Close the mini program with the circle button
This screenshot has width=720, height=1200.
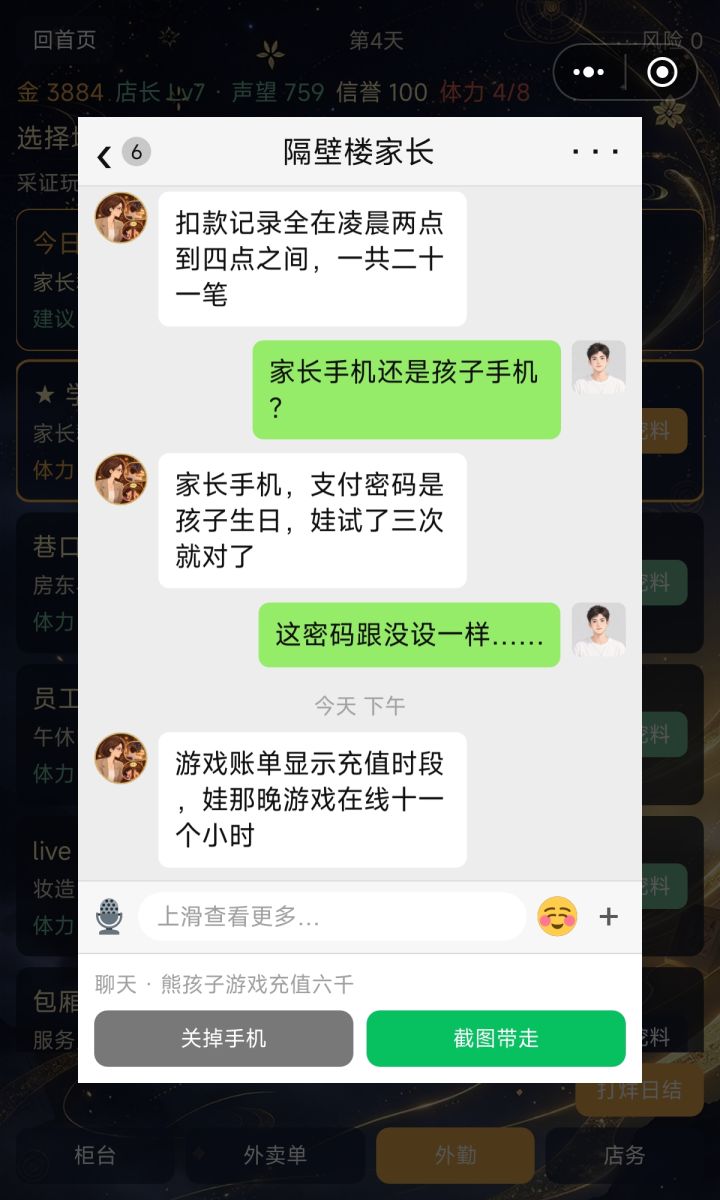[662, 72]
